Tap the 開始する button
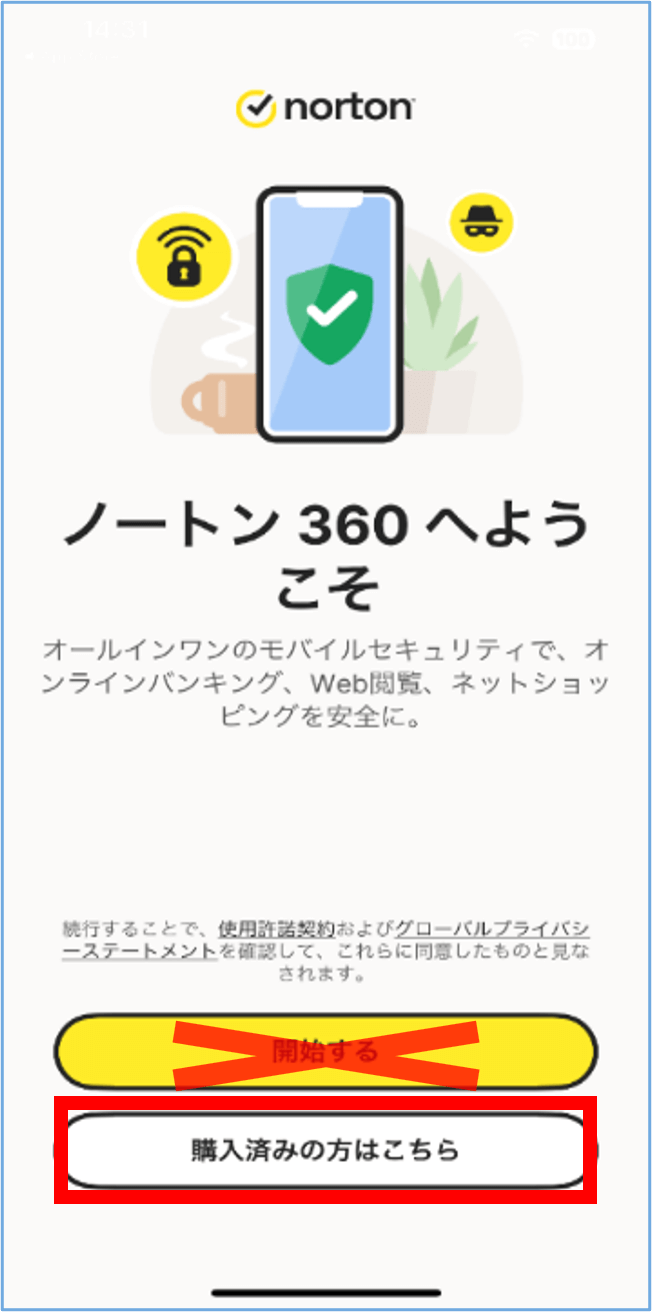 (326, 1051)
